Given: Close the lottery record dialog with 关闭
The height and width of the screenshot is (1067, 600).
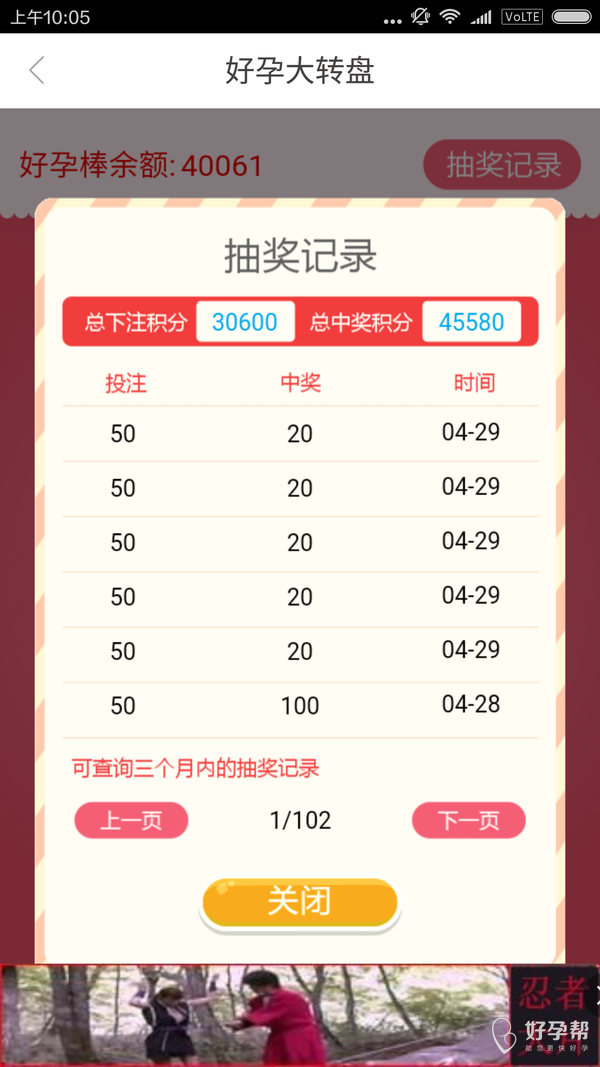Looking at the screenshot, I should 299,902.
